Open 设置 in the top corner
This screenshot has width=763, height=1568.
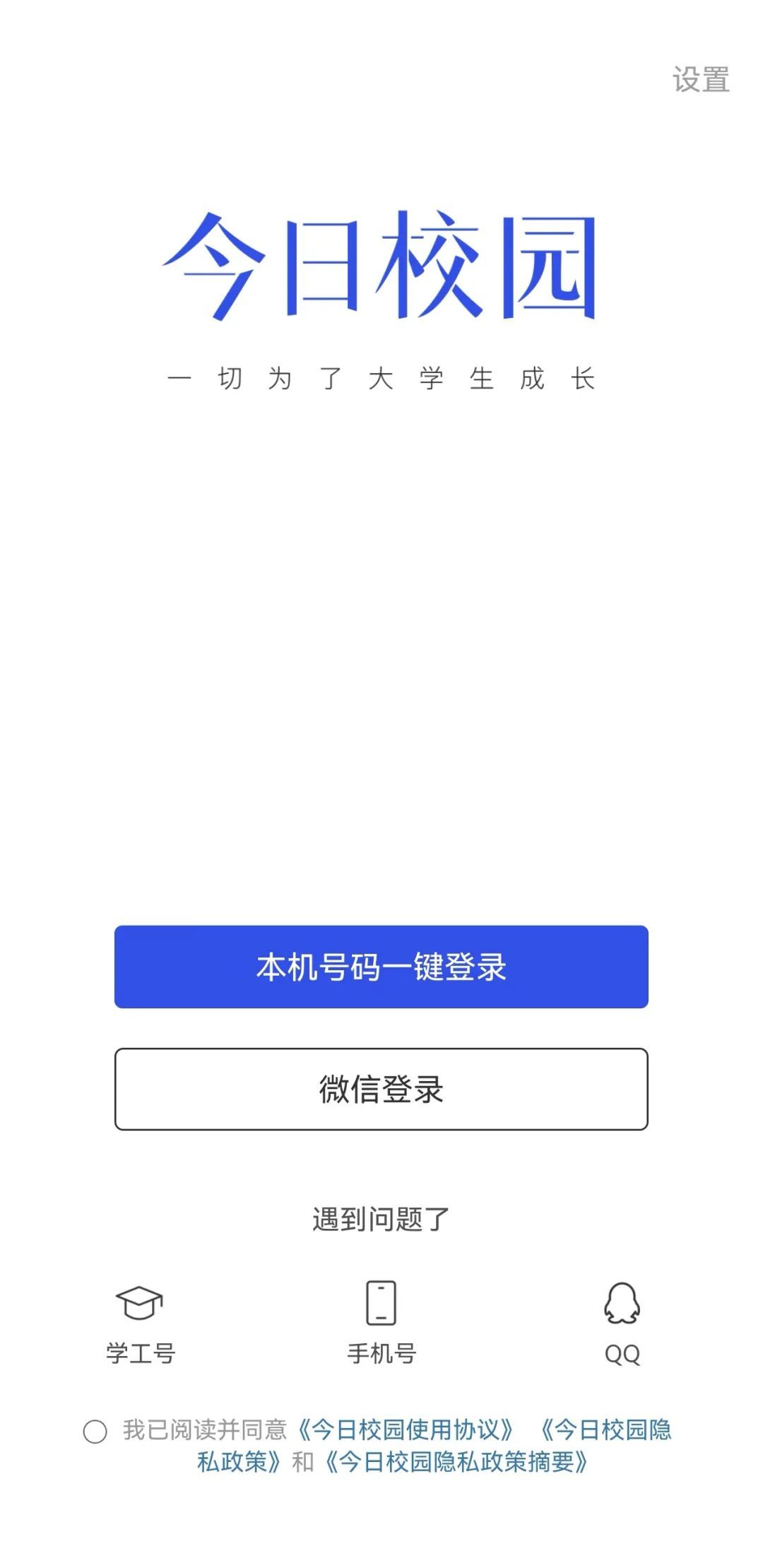click(x=701, y=80)
